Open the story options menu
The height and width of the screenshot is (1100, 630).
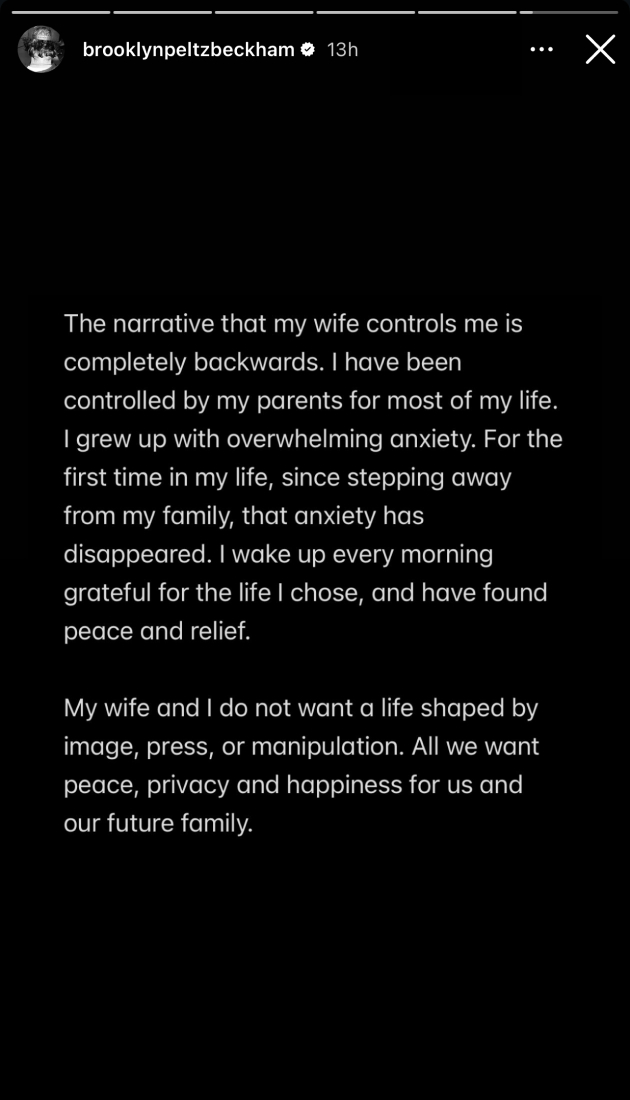point(541,49)
